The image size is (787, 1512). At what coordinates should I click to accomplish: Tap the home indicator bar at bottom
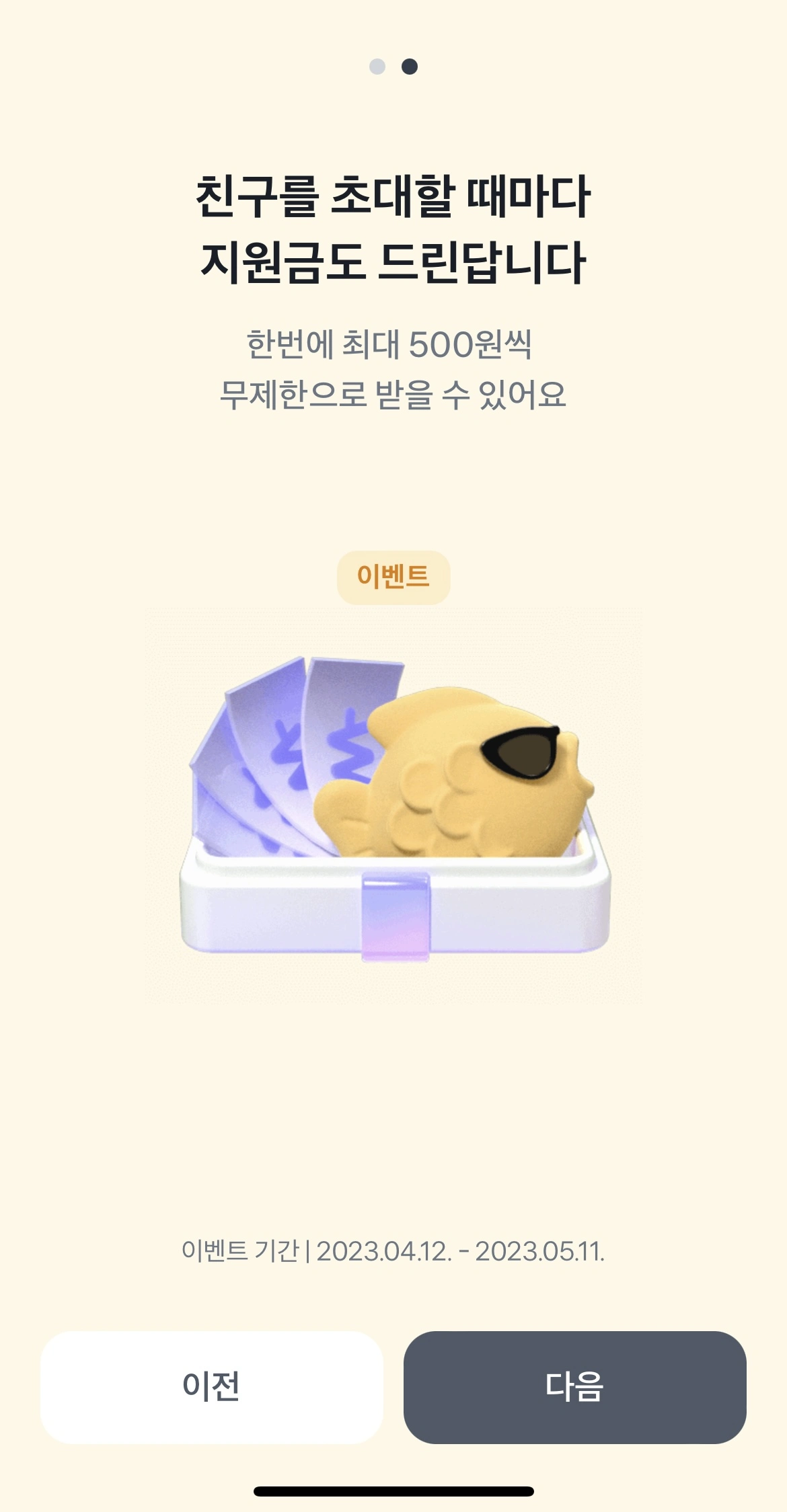coord(394,1490)
